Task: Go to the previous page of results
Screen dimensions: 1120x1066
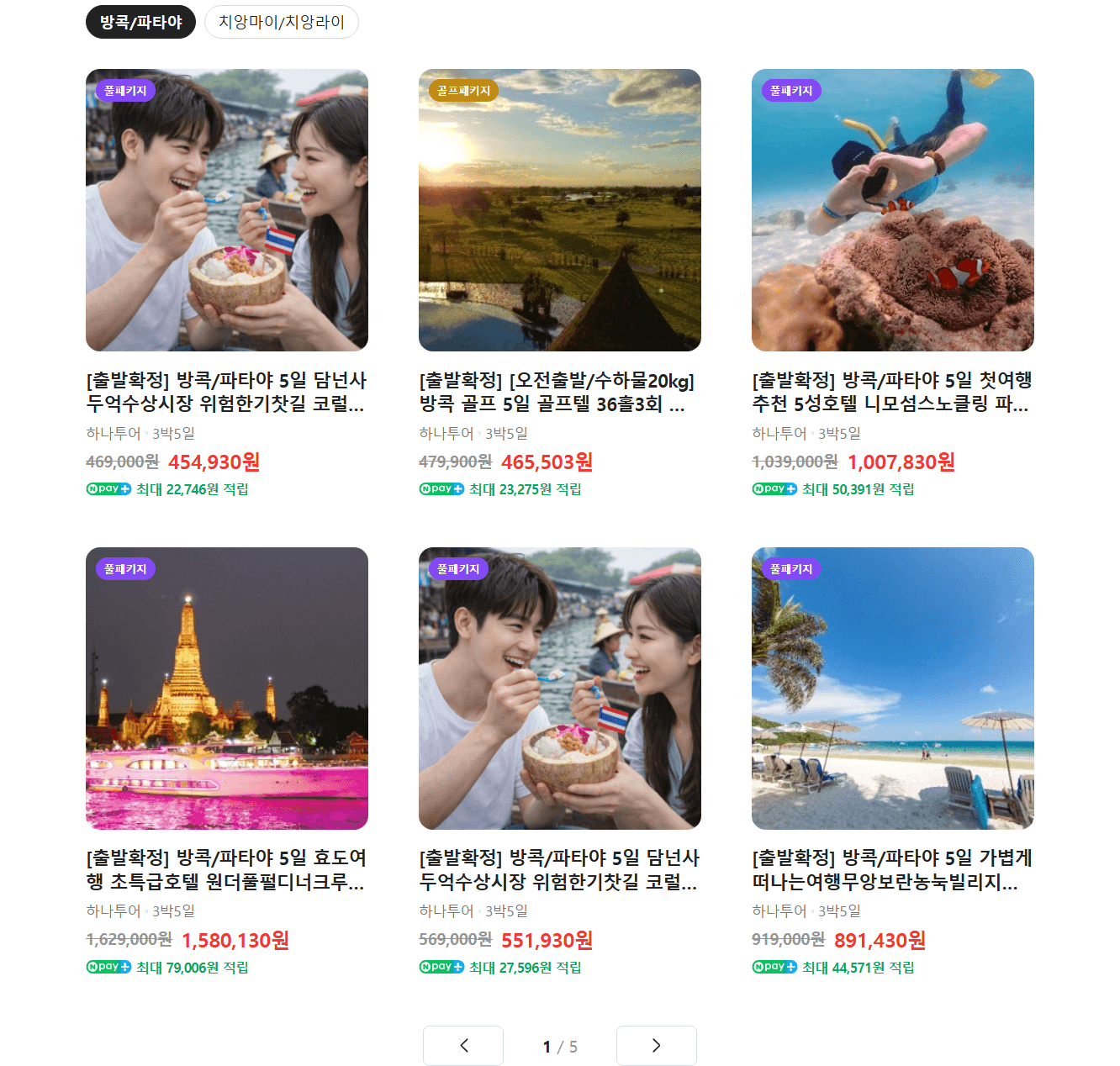Action: pos(463,1046)
